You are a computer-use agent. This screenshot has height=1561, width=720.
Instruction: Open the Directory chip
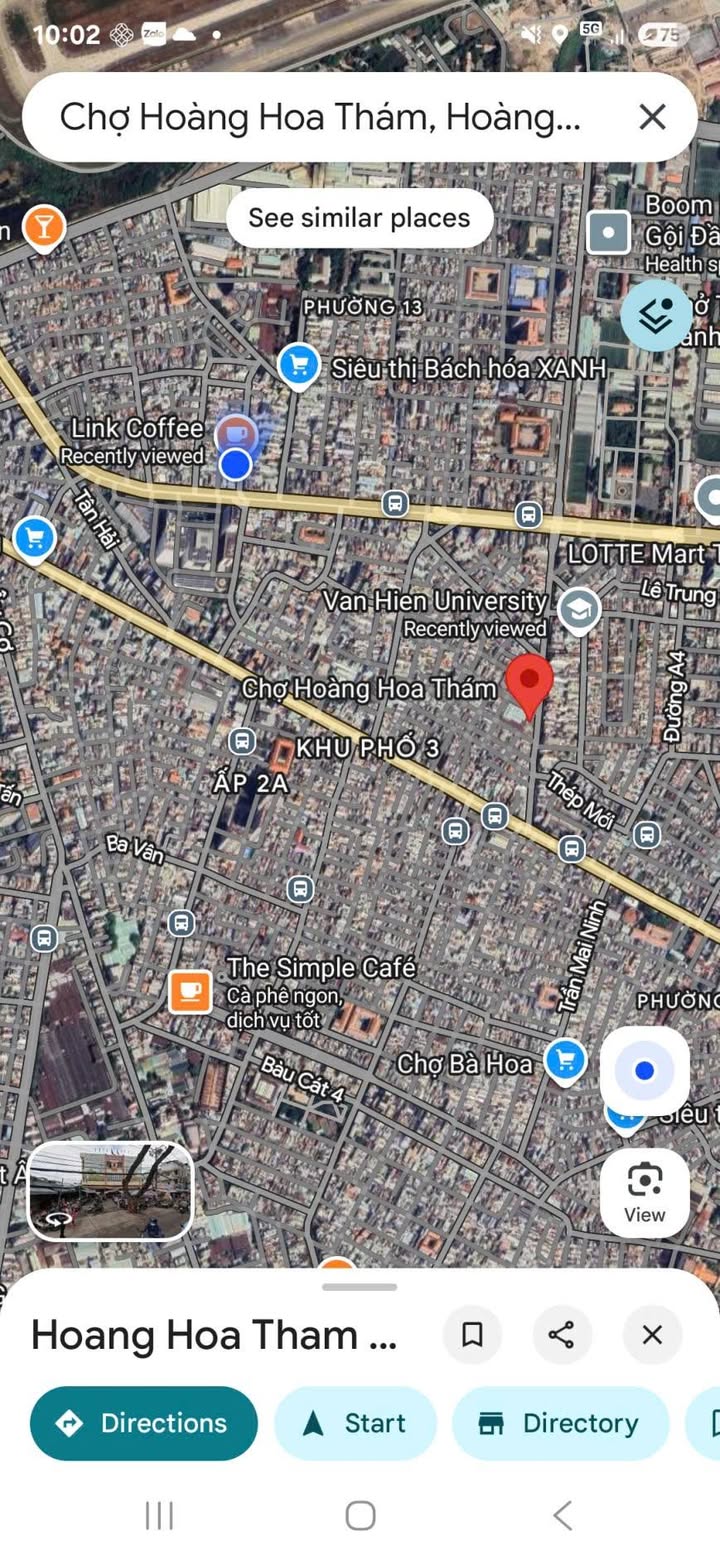[560, 1423]
